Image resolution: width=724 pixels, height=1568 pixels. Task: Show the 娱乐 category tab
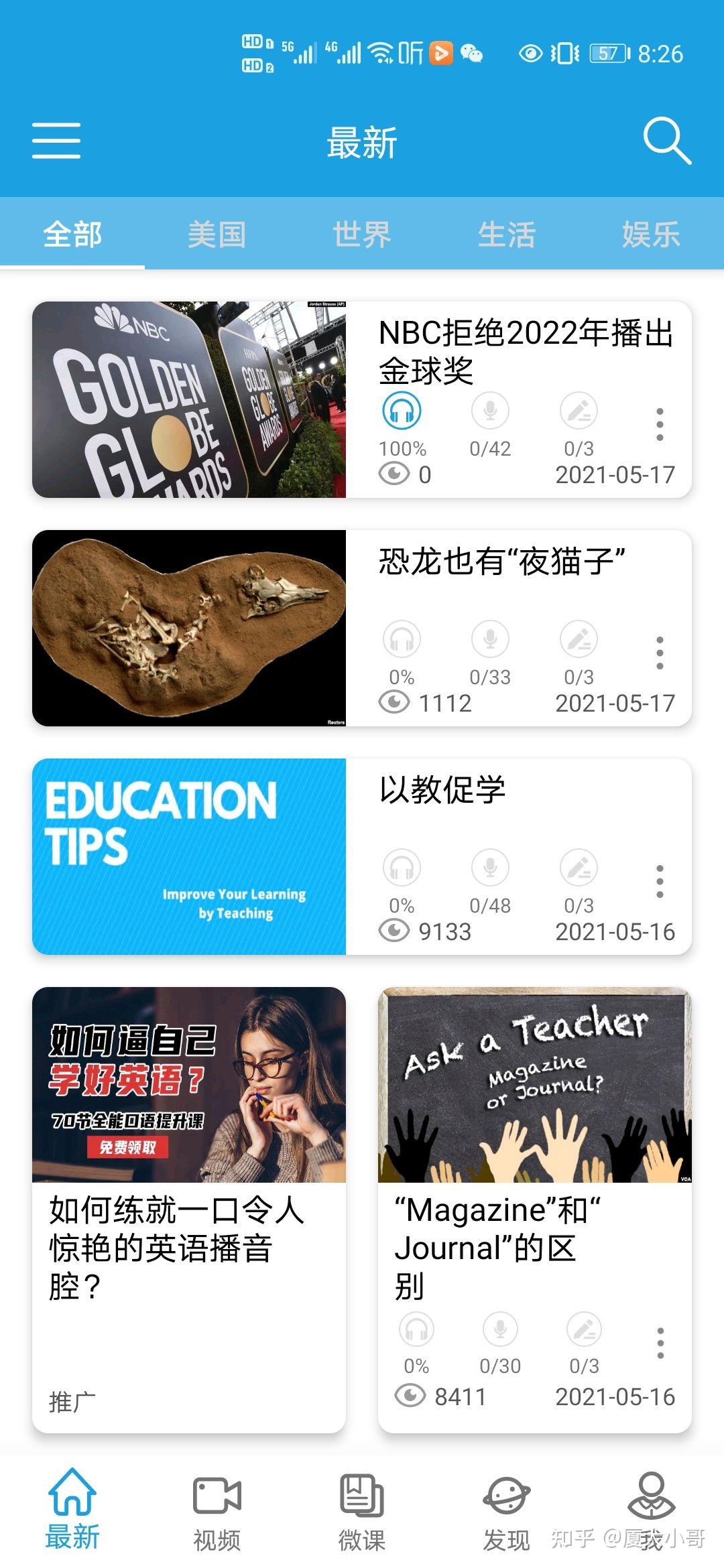click(x=651, y=235)
